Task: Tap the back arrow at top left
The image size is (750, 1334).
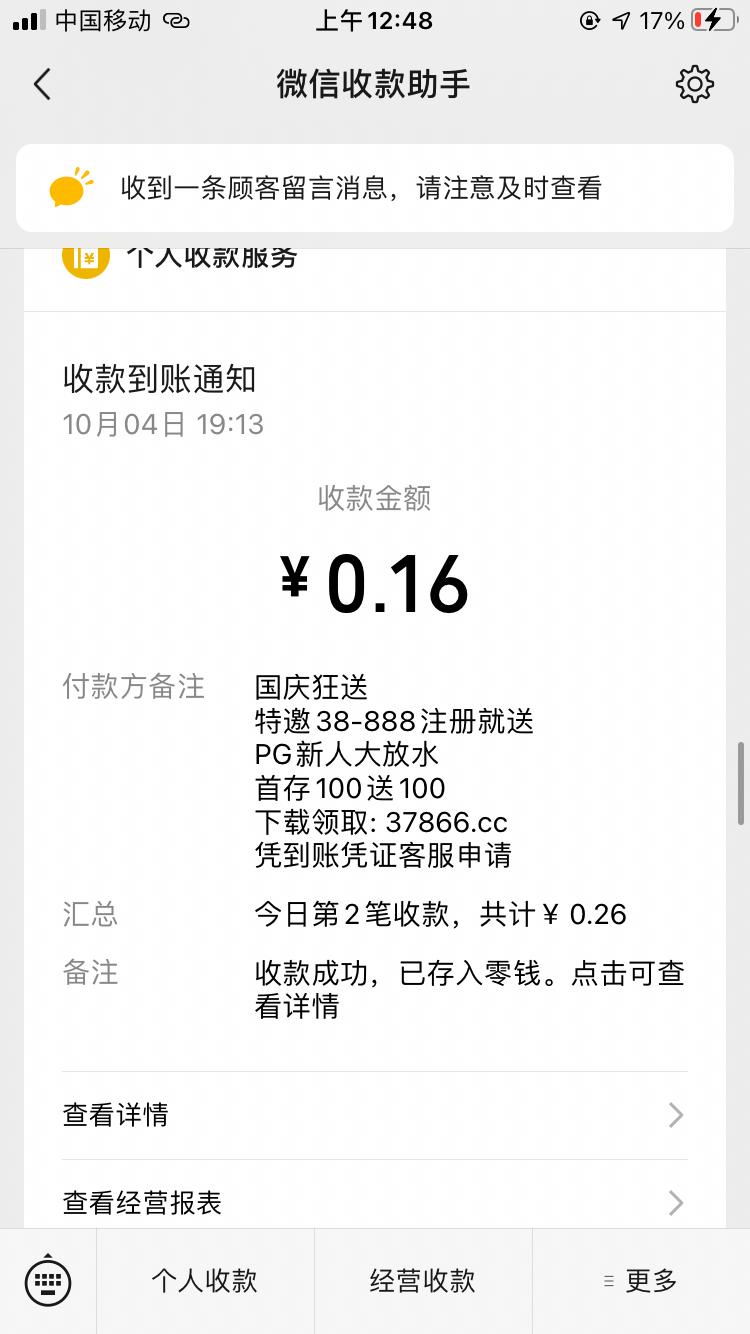Action: pyautogui.click(x=40, y=85)
